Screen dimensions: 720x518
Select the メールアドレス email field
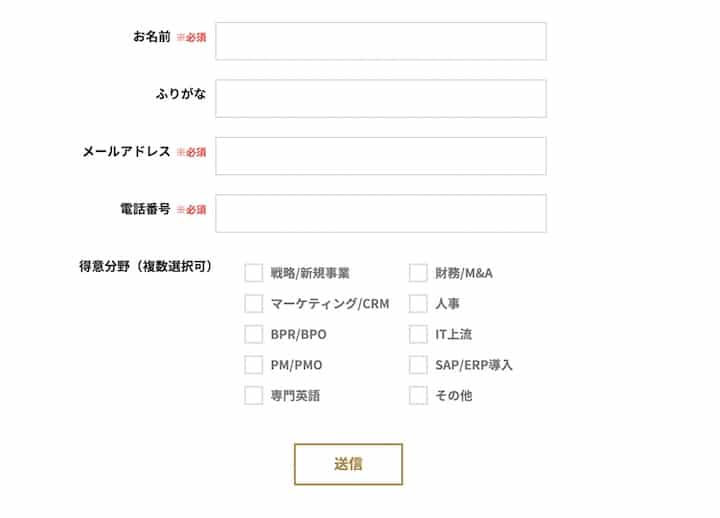point(380,156)
